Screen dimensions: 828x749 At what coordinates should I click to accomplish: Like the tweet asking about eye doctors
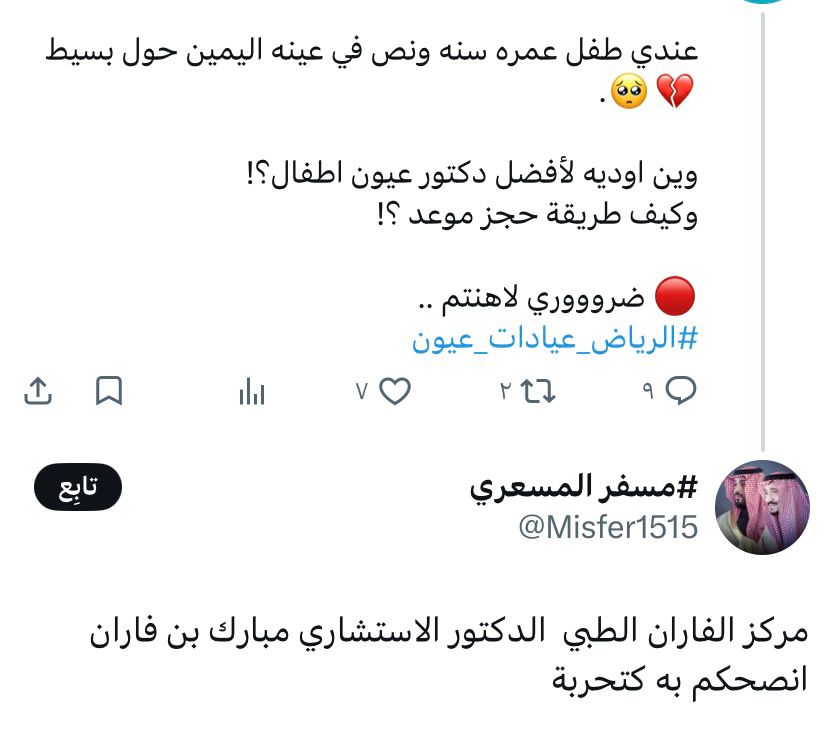click(x=396, y=392)
